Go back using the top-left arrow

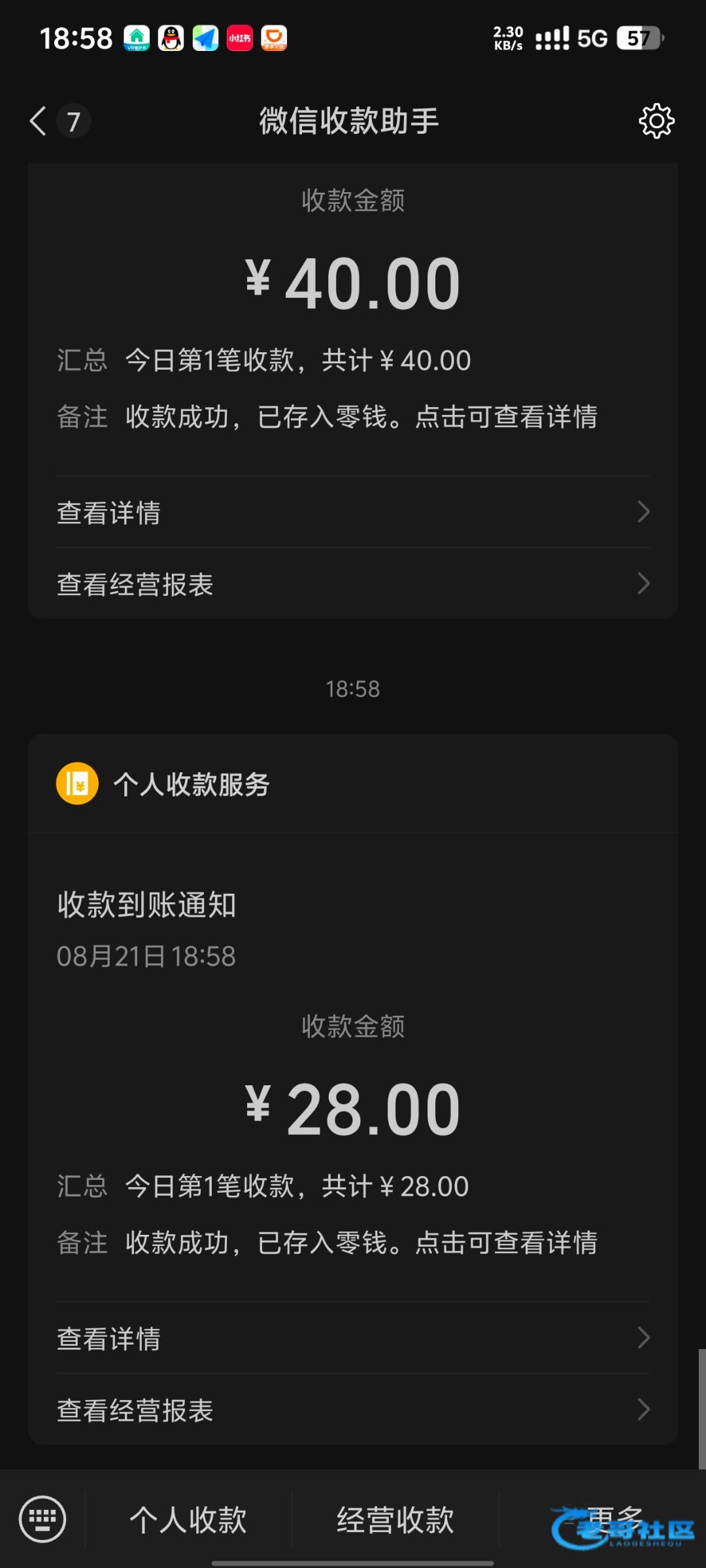point(38,121)
